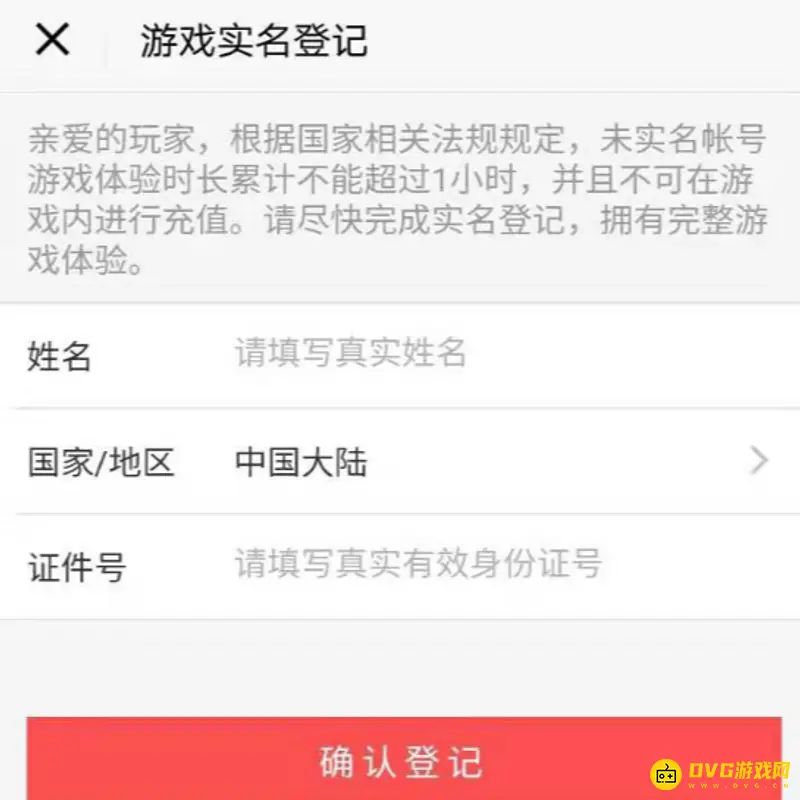Confirm registration with 确认登记 button
This screenshot has width=800, height=800.
[x=403, y=760]
